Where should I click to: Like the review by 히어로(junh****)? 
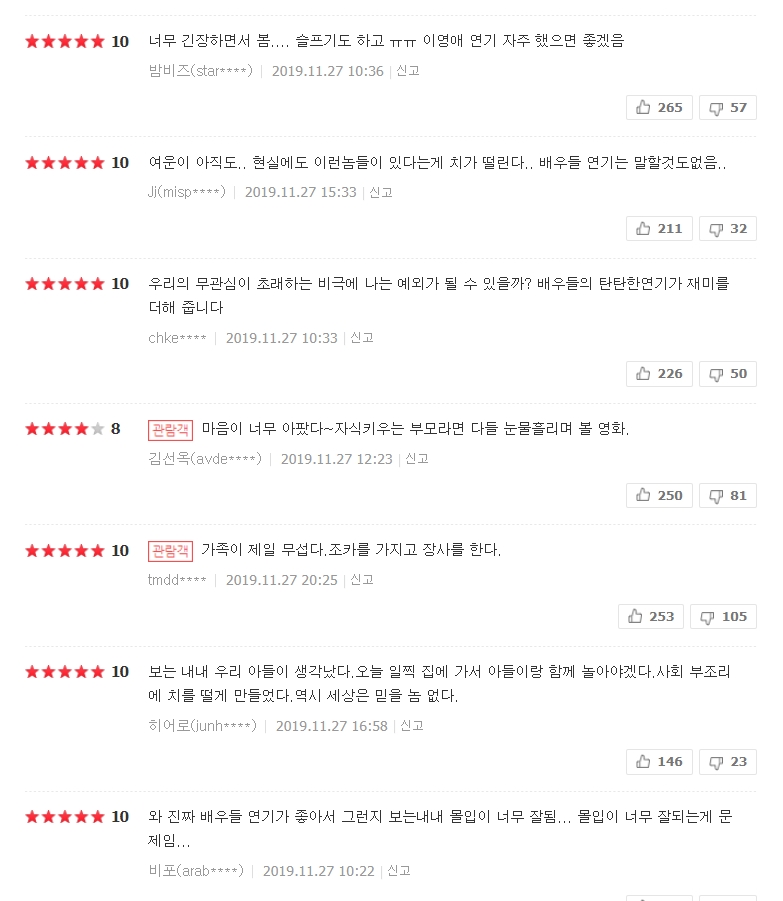coord(658,761)
